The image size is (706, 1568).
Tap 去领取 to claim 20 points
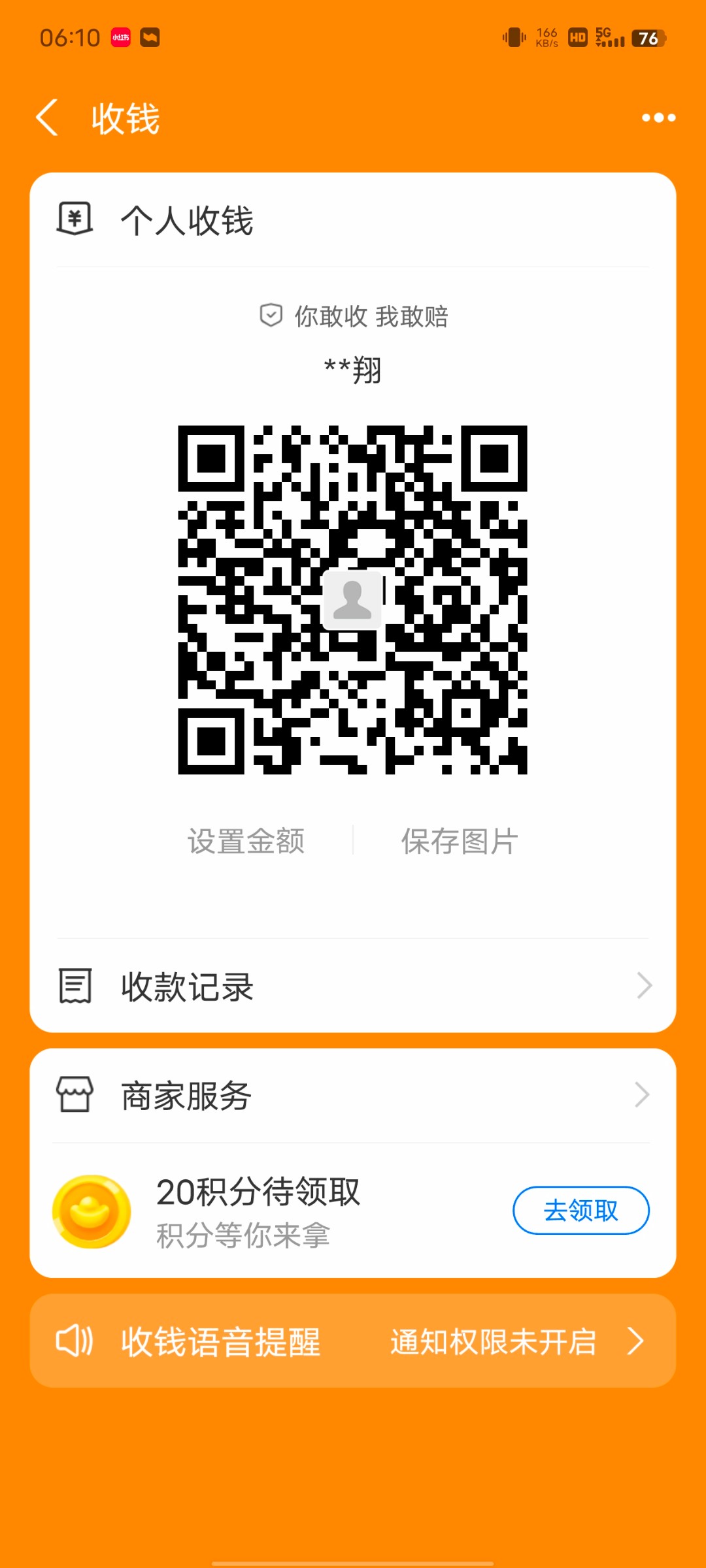click(581, 1211)
